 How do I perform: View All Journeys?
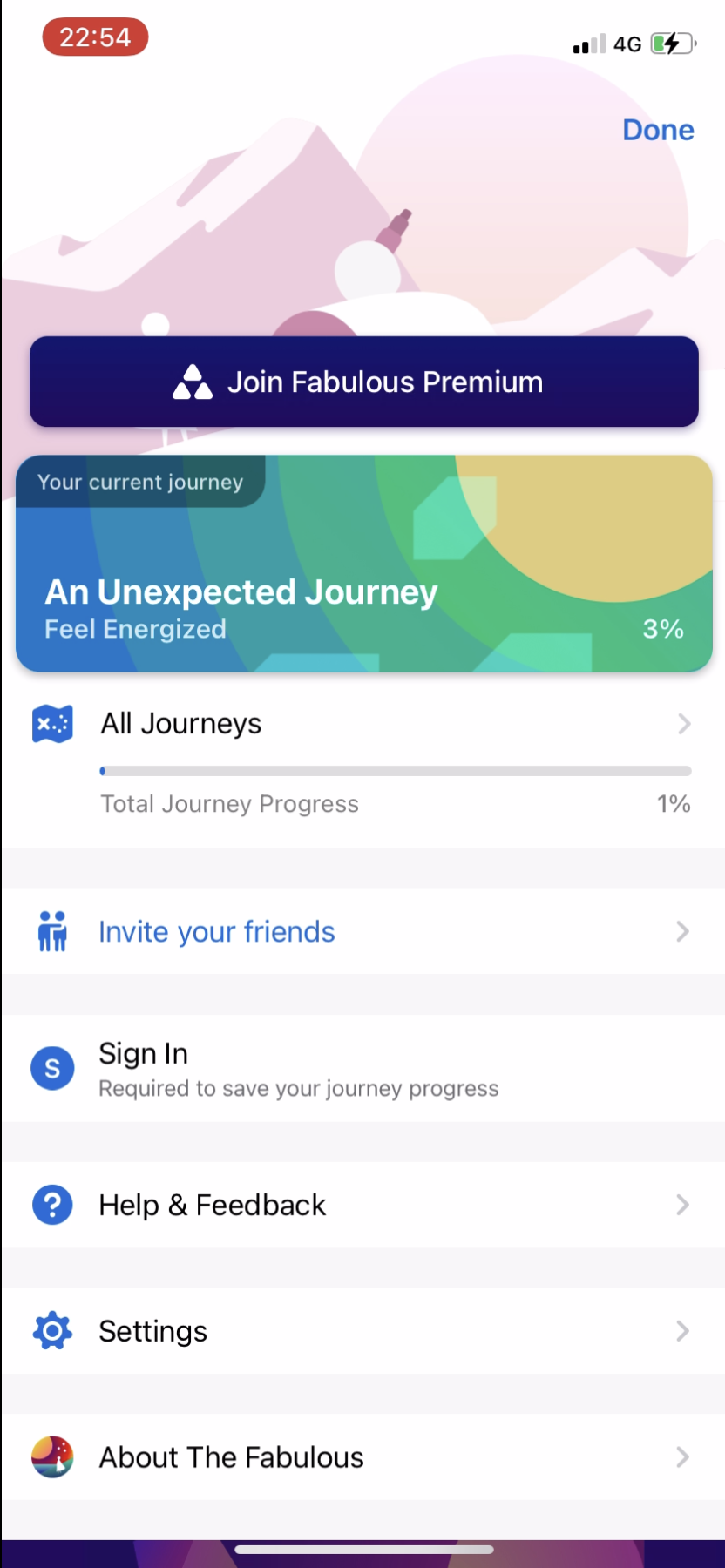pos(362,724)
